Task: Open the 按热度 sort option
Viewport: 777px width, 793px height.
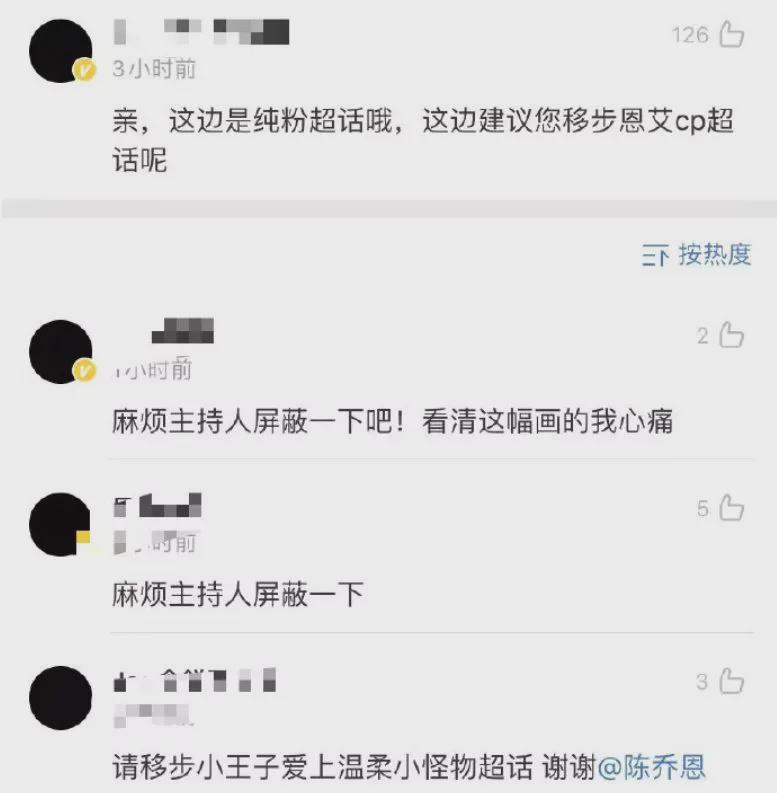Action: pyautogui.click(x=697, y=255)
